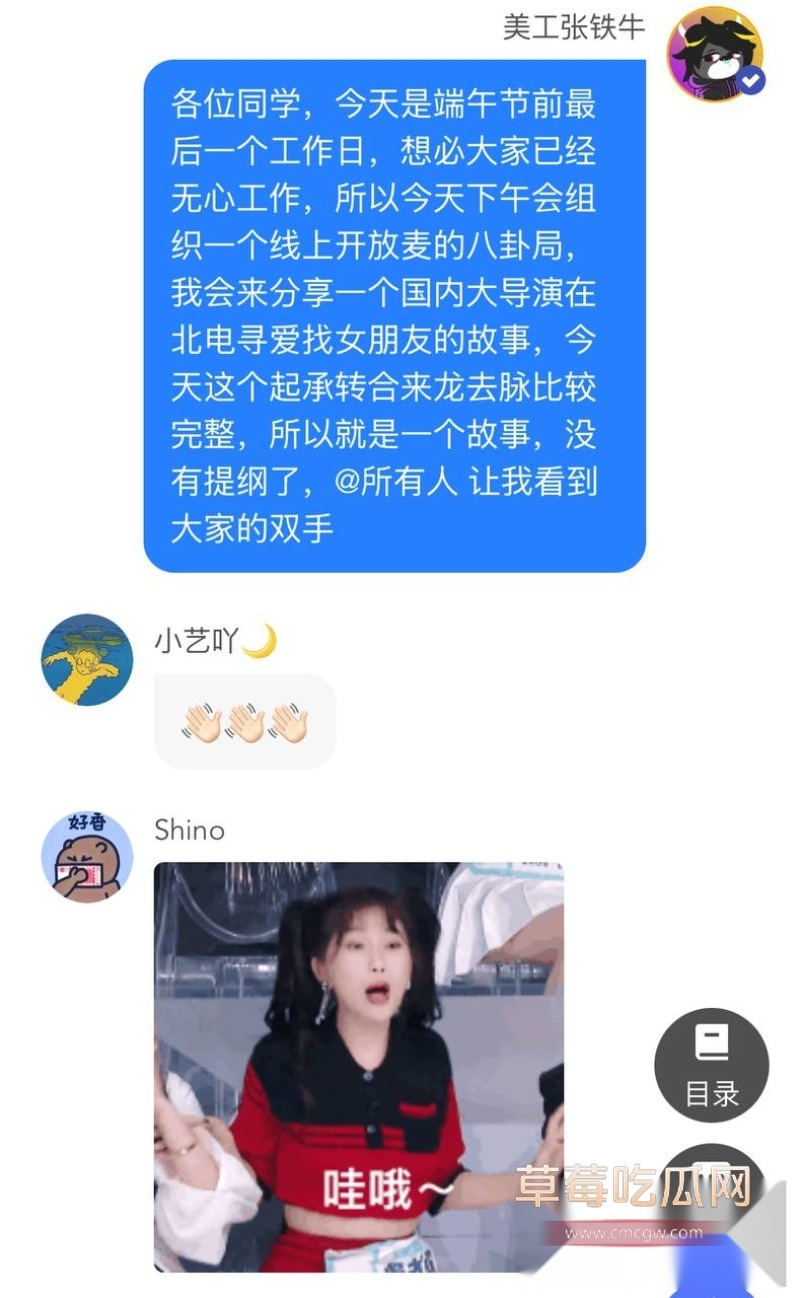Tap 美工张铁牛's black bull avatar
Viewport: 800px width, 1298px height.
pos(716,55)
